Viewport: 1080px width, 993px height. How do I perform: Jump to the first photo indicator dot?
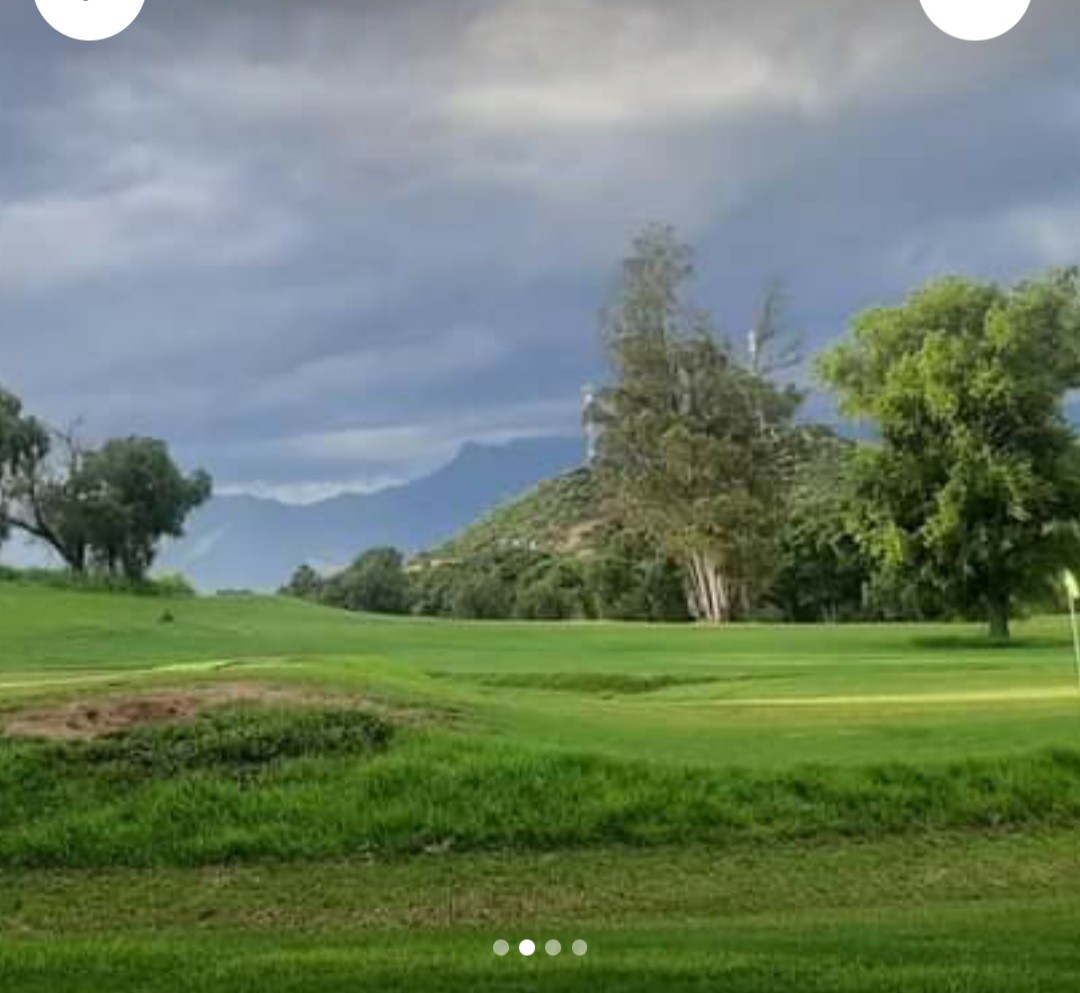(x=501, y=947)
